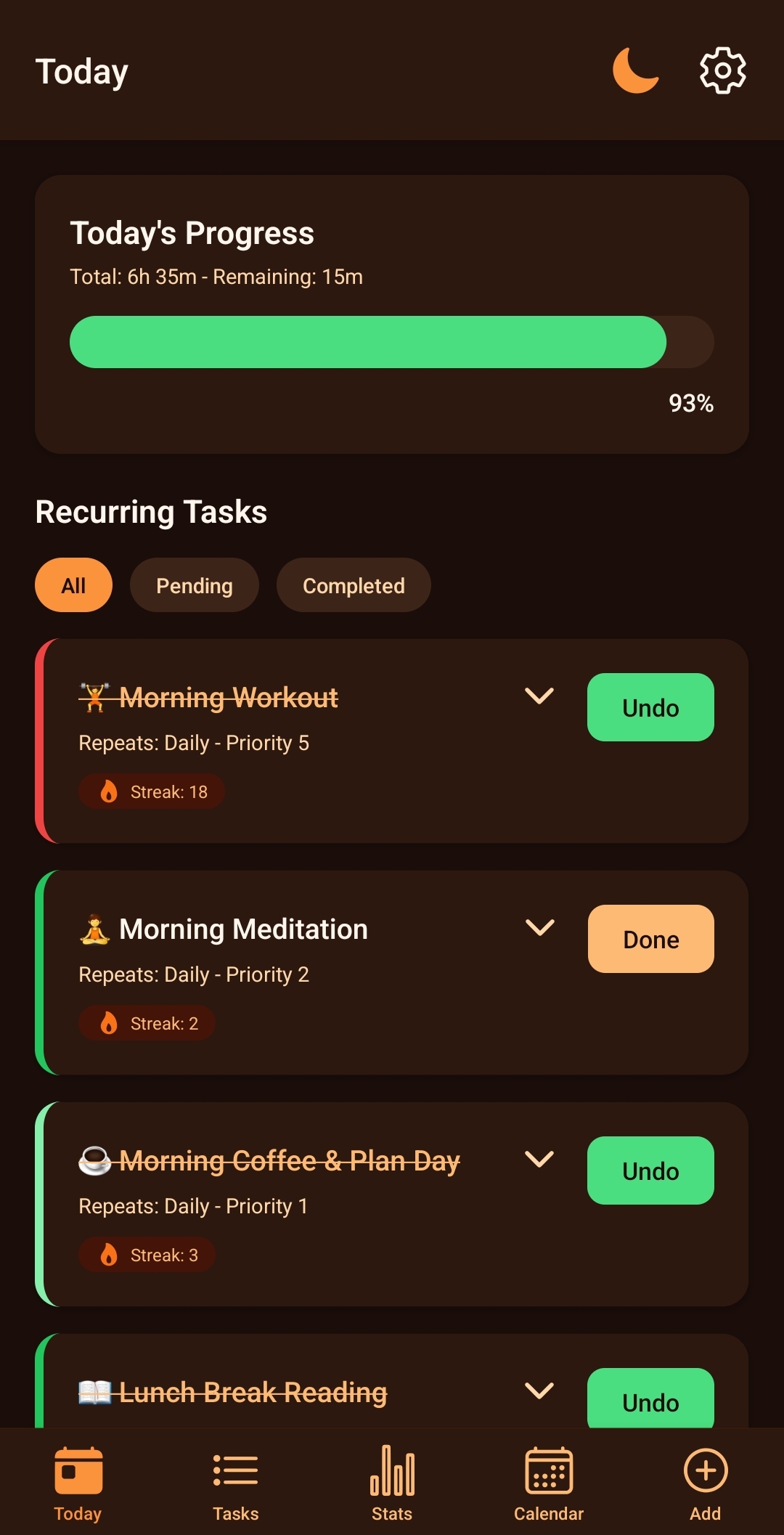Mark Morning Meditation as Done
This screenshot has height=1535, width=784.
click(650, 939)
